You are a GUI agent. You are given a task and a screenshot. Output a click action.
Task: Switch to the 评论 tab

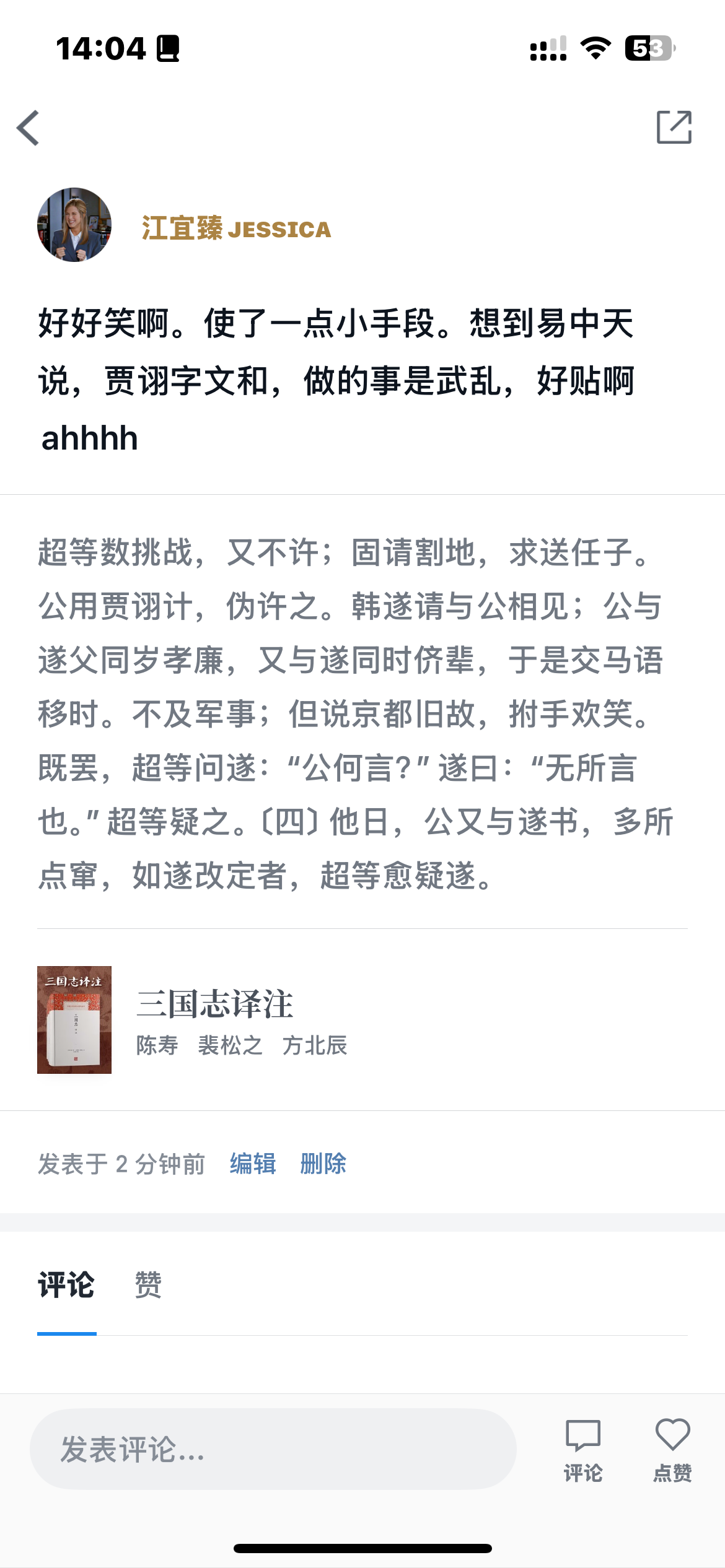coord(66,1285)
